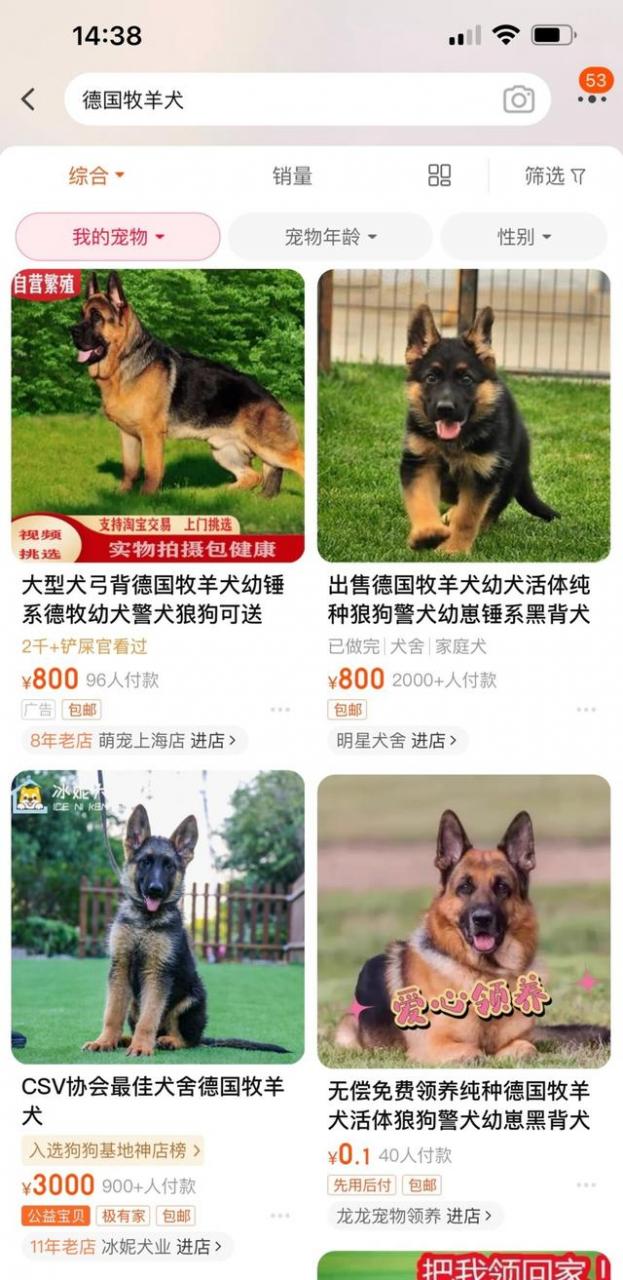This screenshot has height=1280, width=623.
Task: Enter the 萌宠上海店 shop
Action: tap(166, 741)
